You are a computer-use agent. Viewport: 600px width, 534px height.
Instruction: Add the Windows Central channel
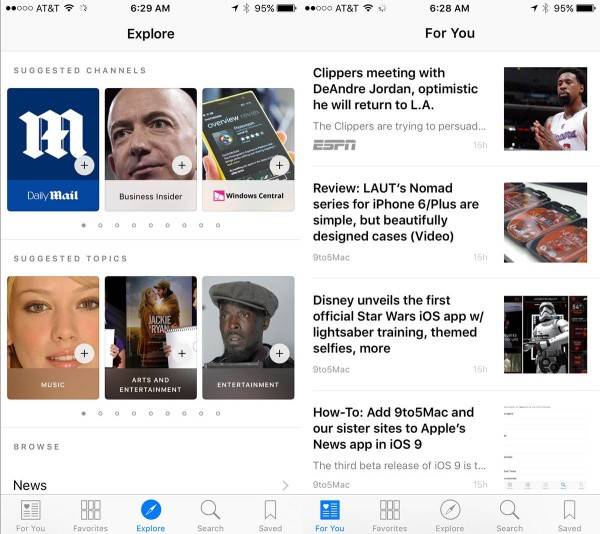[x=279, y=165]
